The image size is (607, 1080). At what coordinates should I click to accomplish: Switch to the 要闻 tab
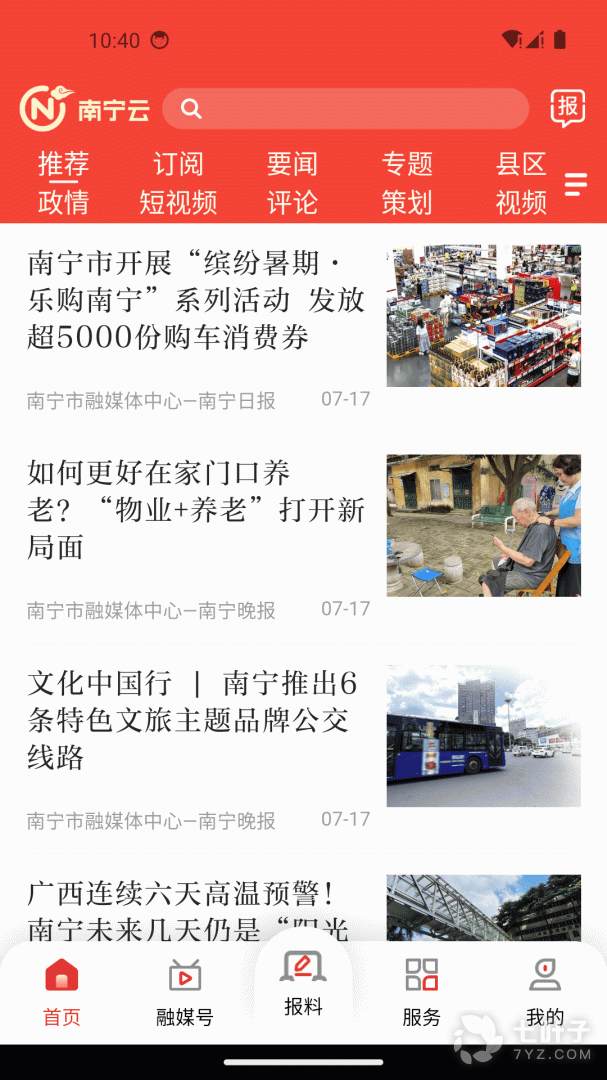292,163
